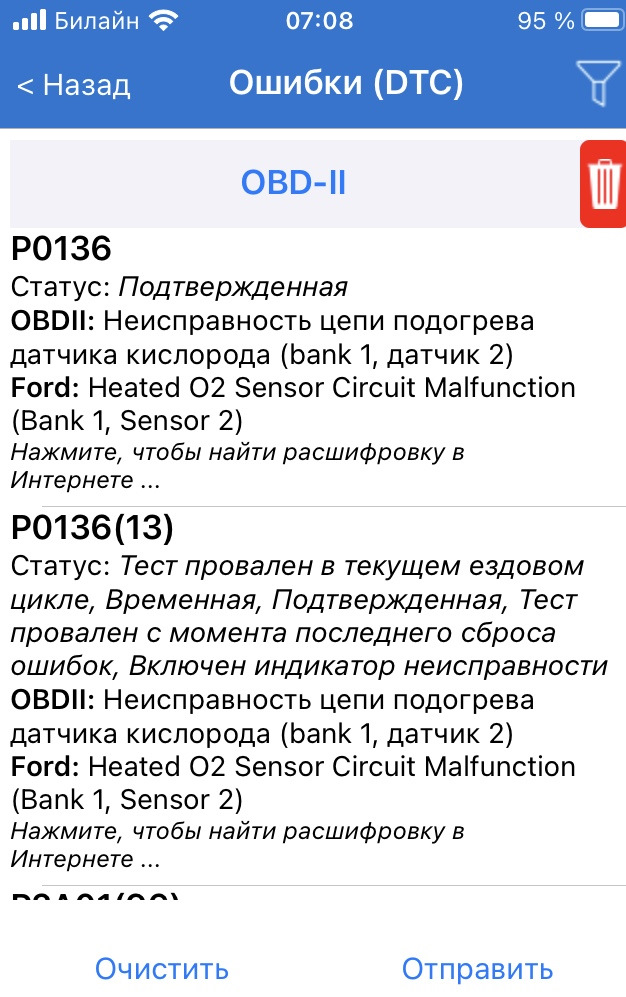
Task: Go back via the Назад button
Action: click(74, 85)
